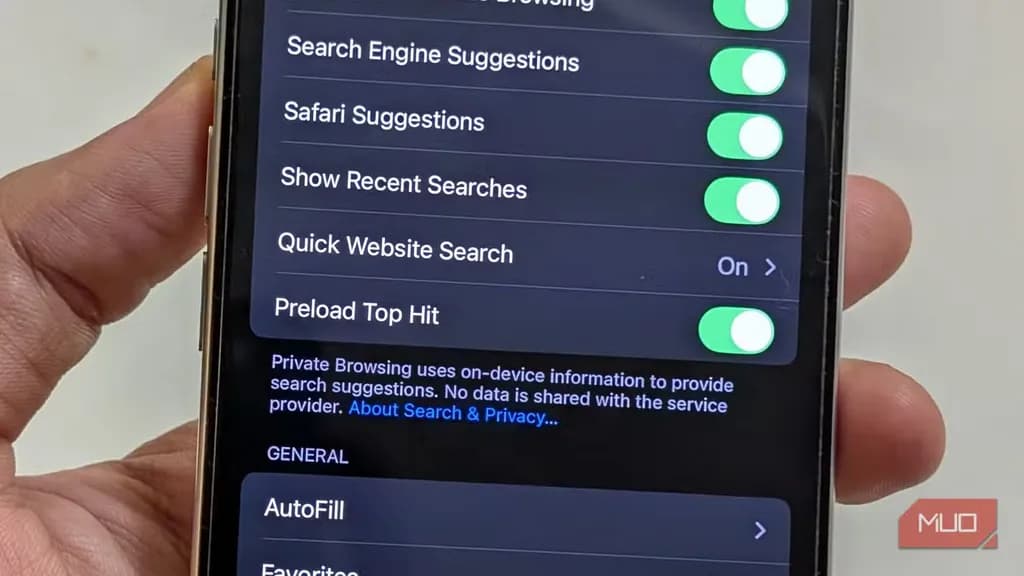Toggle Search Engine Suggestions off

747,72
